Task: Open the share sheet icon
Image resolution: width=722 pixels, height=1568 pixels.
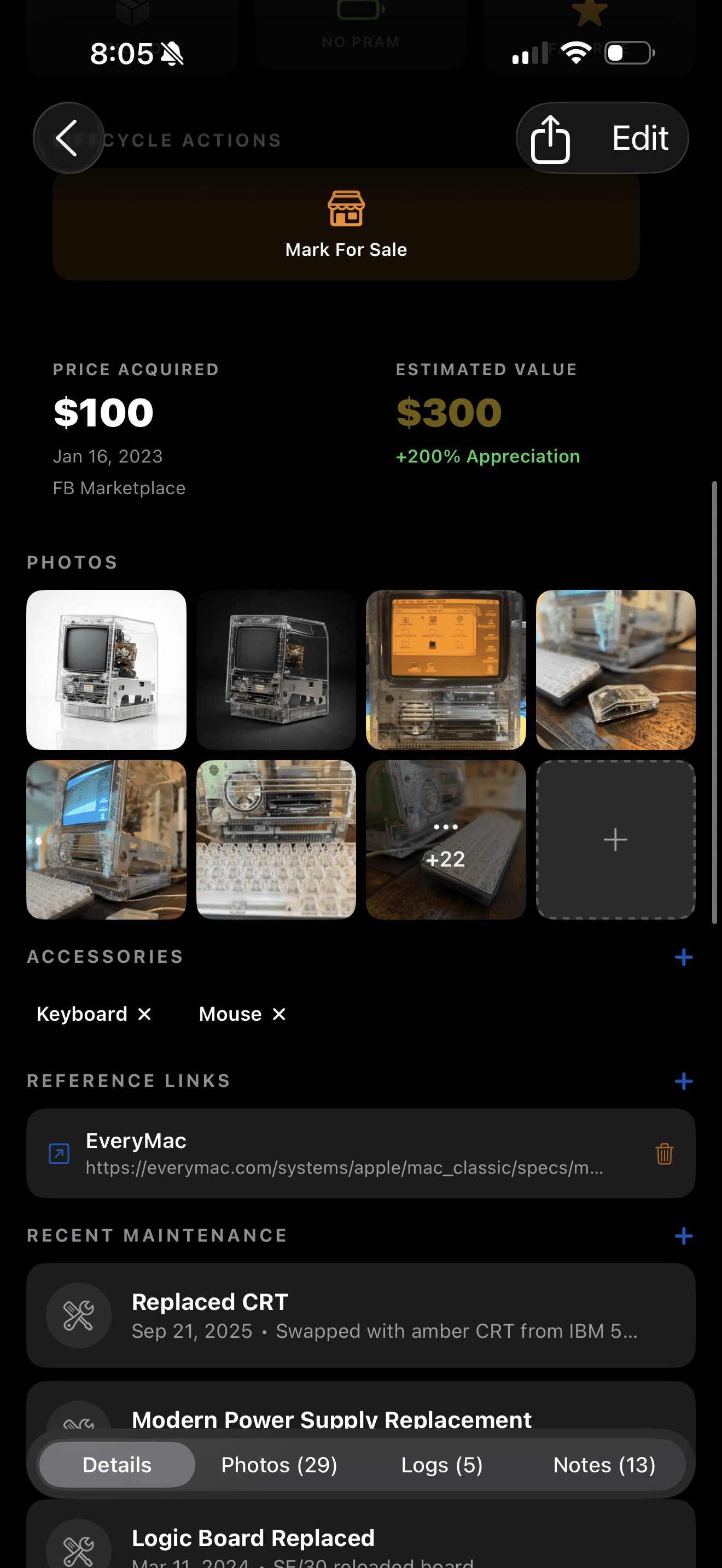Action: (550, 139)
